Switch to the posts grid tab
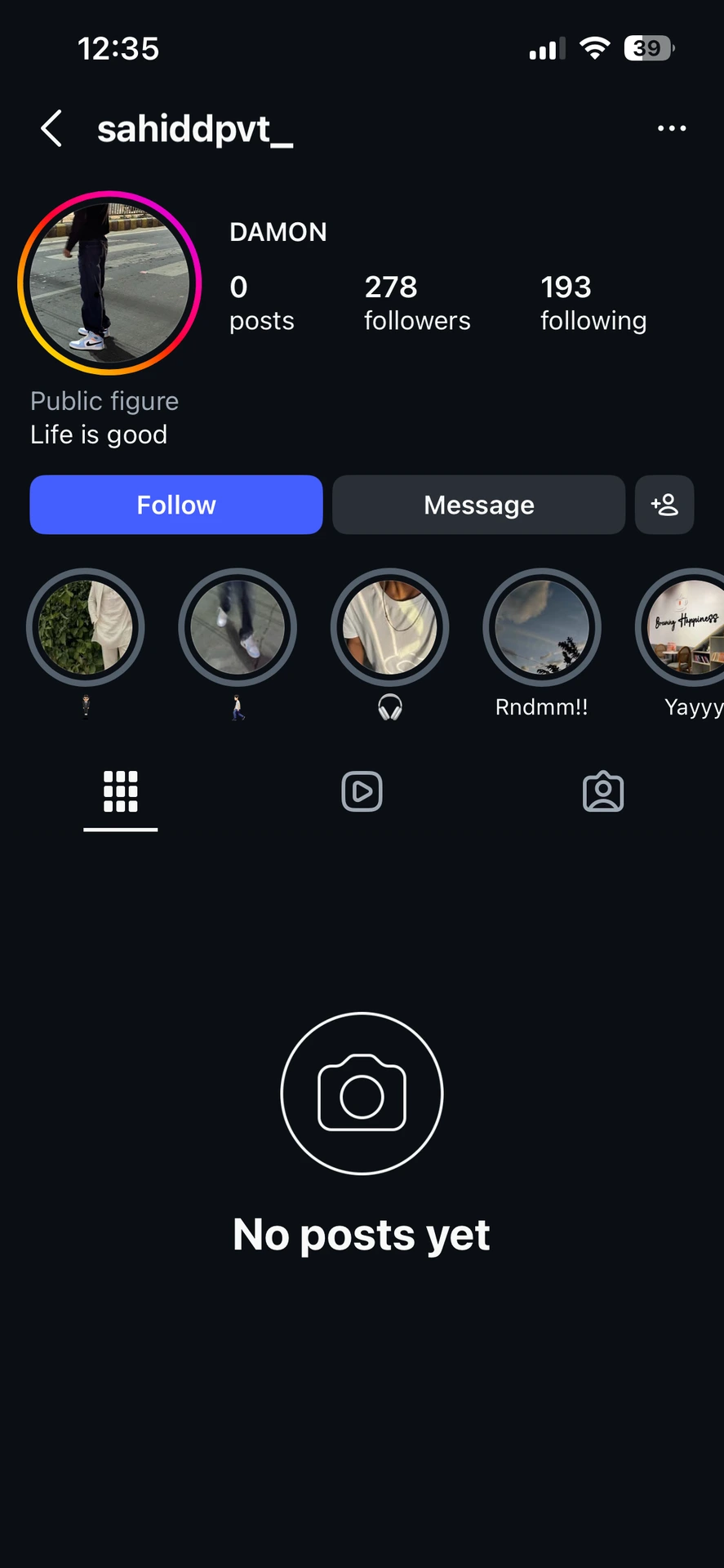 click(120, 791)
